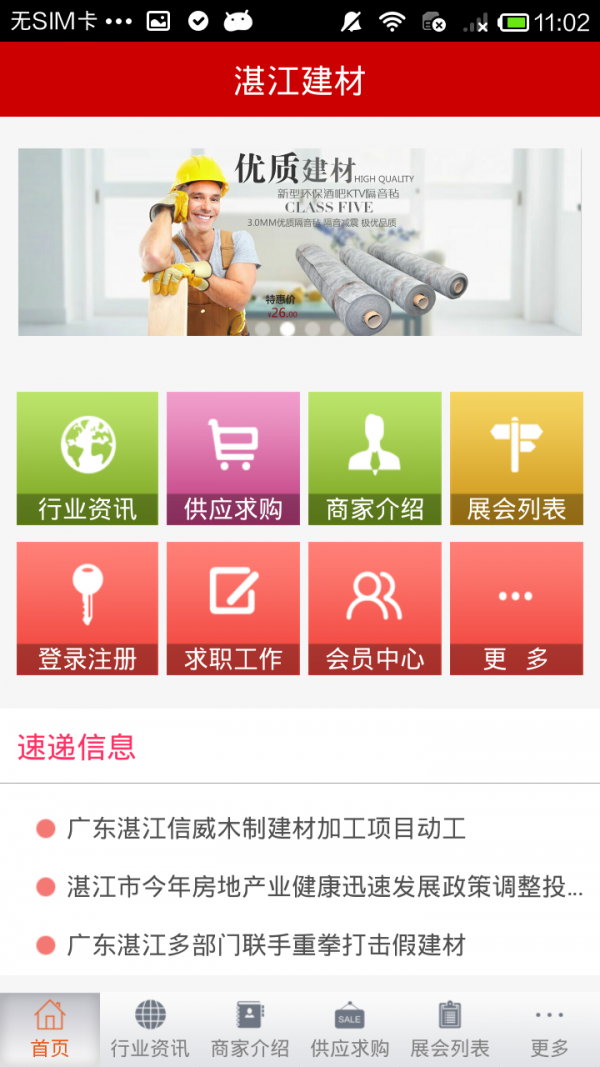The image size is (600, 1067).
Task: Open the 会员中心 tile
Action: click(x=374, y=608)
